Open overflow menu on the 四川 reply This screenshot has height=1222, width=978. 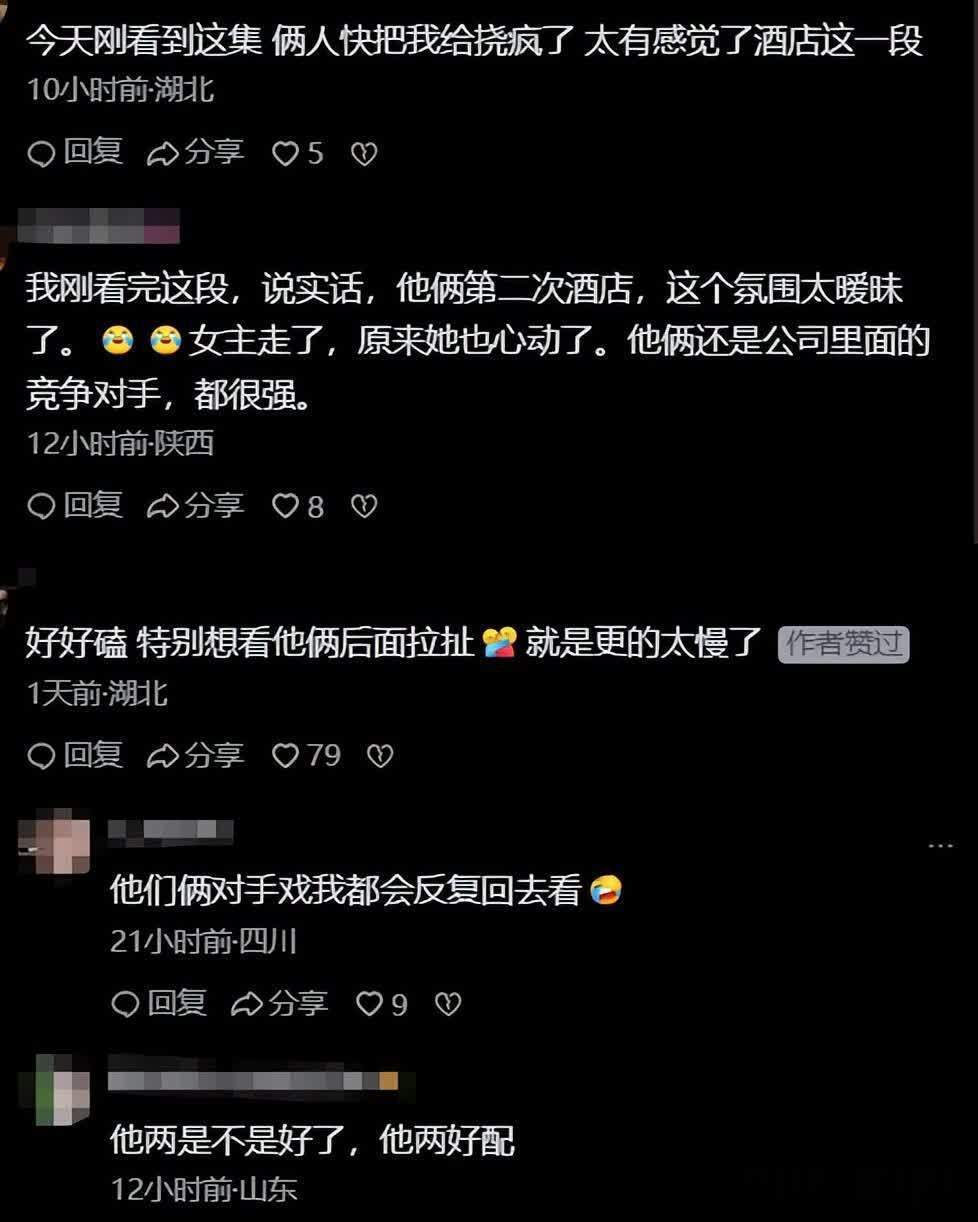pyautogui.click(x=940, y=847)
